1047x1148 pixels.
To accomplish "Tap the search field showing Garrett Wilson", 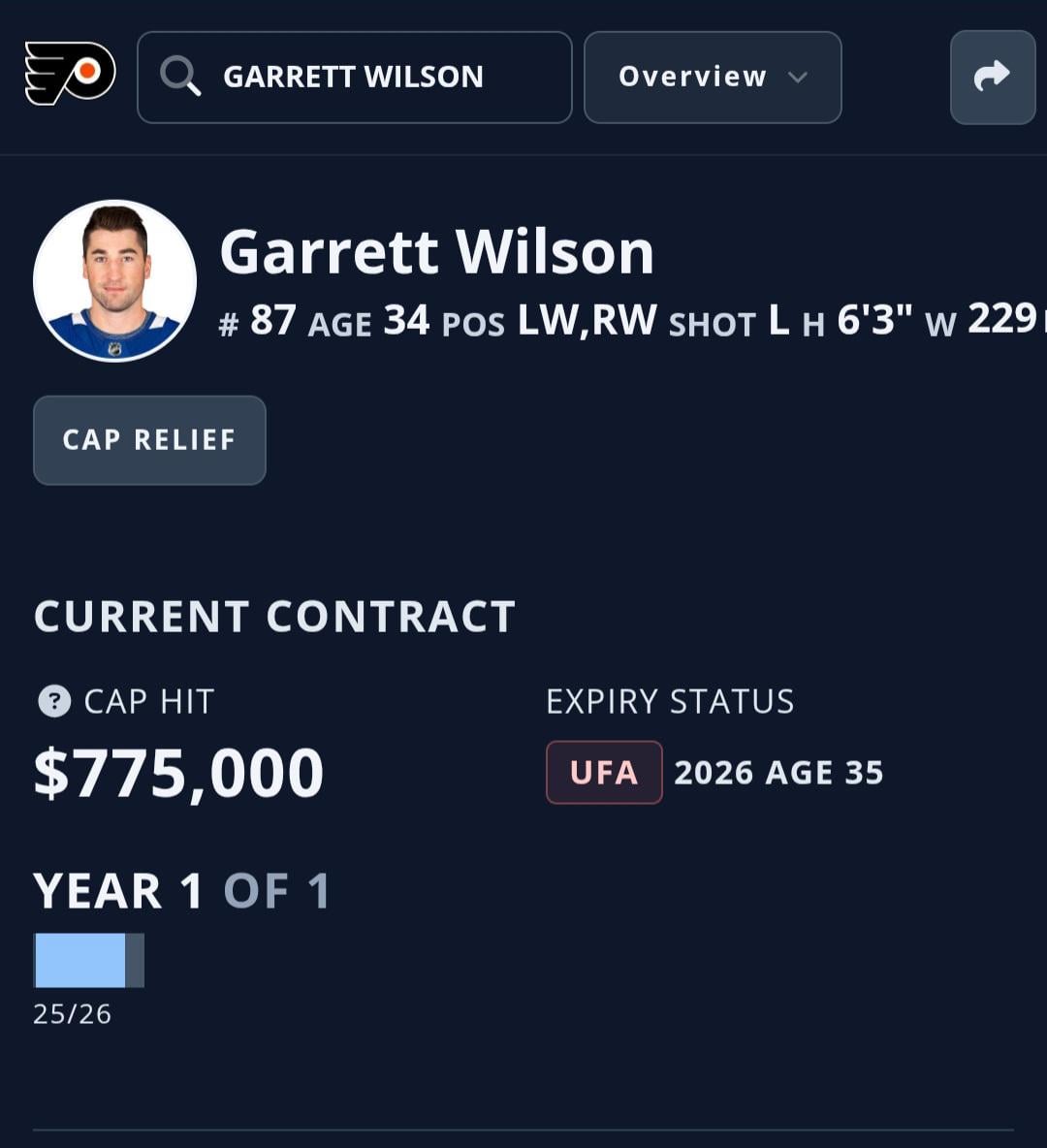I will coord(354,77).
